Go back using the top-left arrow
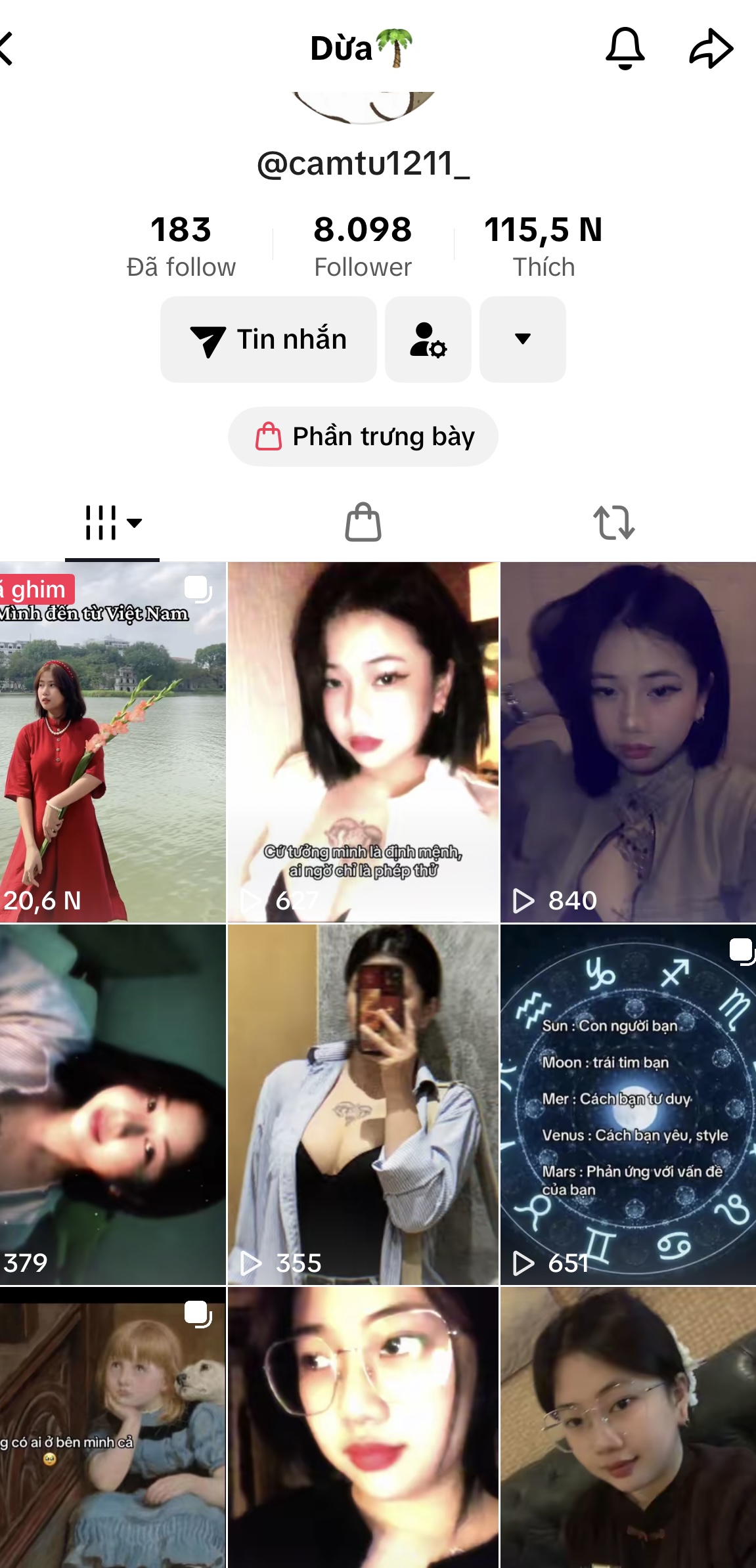756x1568 pixels. [8, 48]
